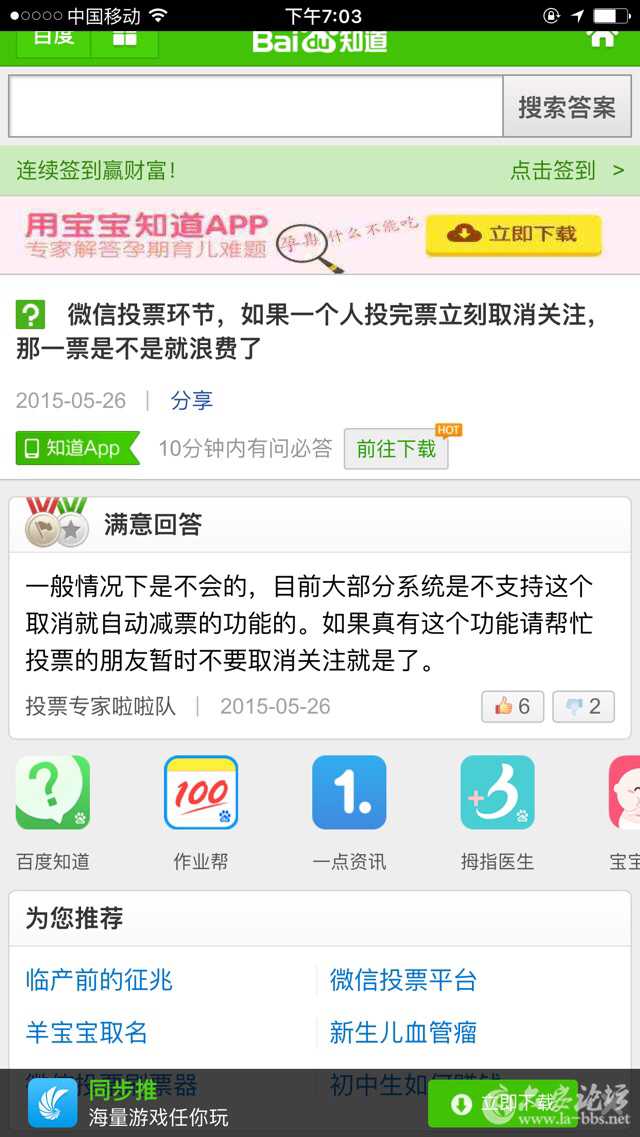Viewport: 640px width, 1137px height.
Task: Download the 宝宝知道 app via 立即下载
Action: [513, 234]
